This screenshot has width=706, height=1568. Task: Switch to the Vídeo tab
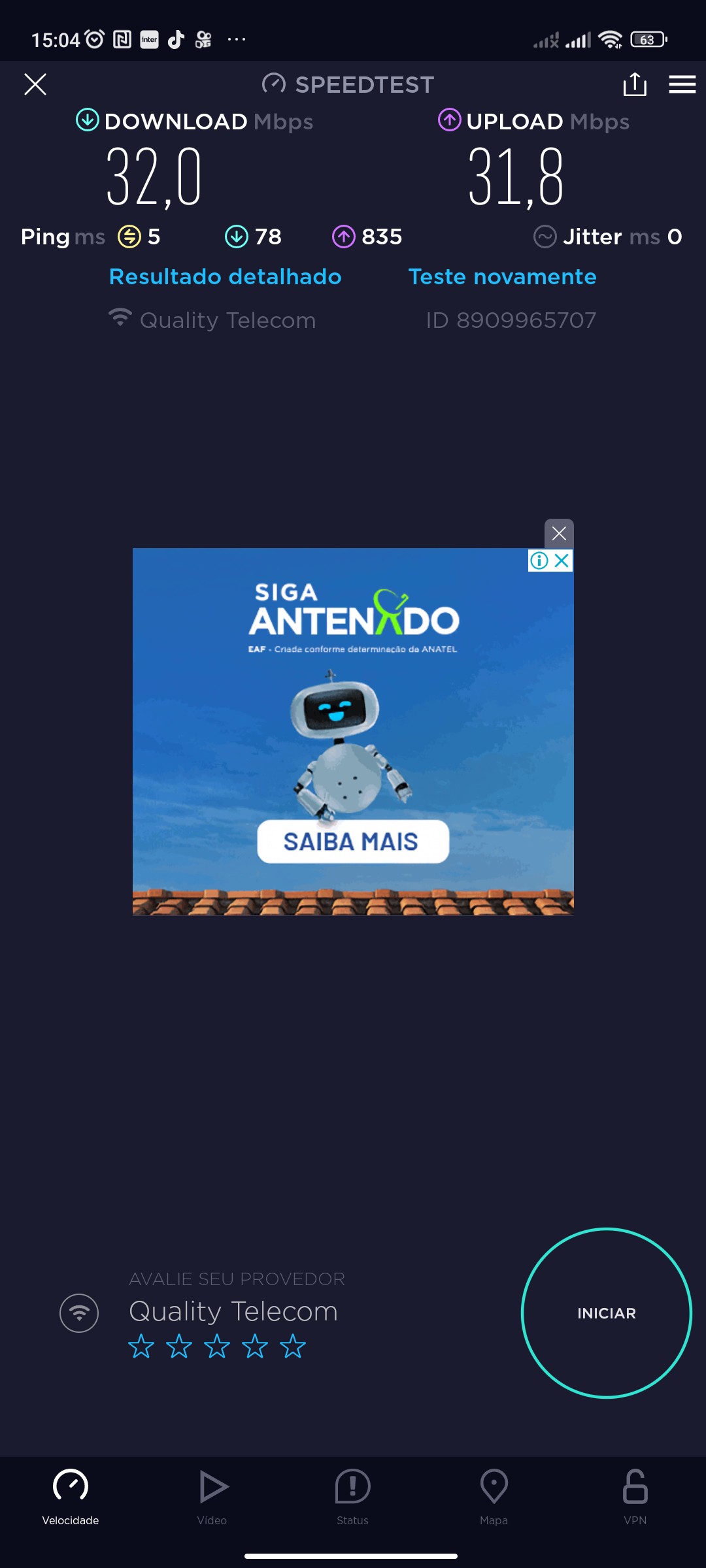click(x=212, y=1496)
